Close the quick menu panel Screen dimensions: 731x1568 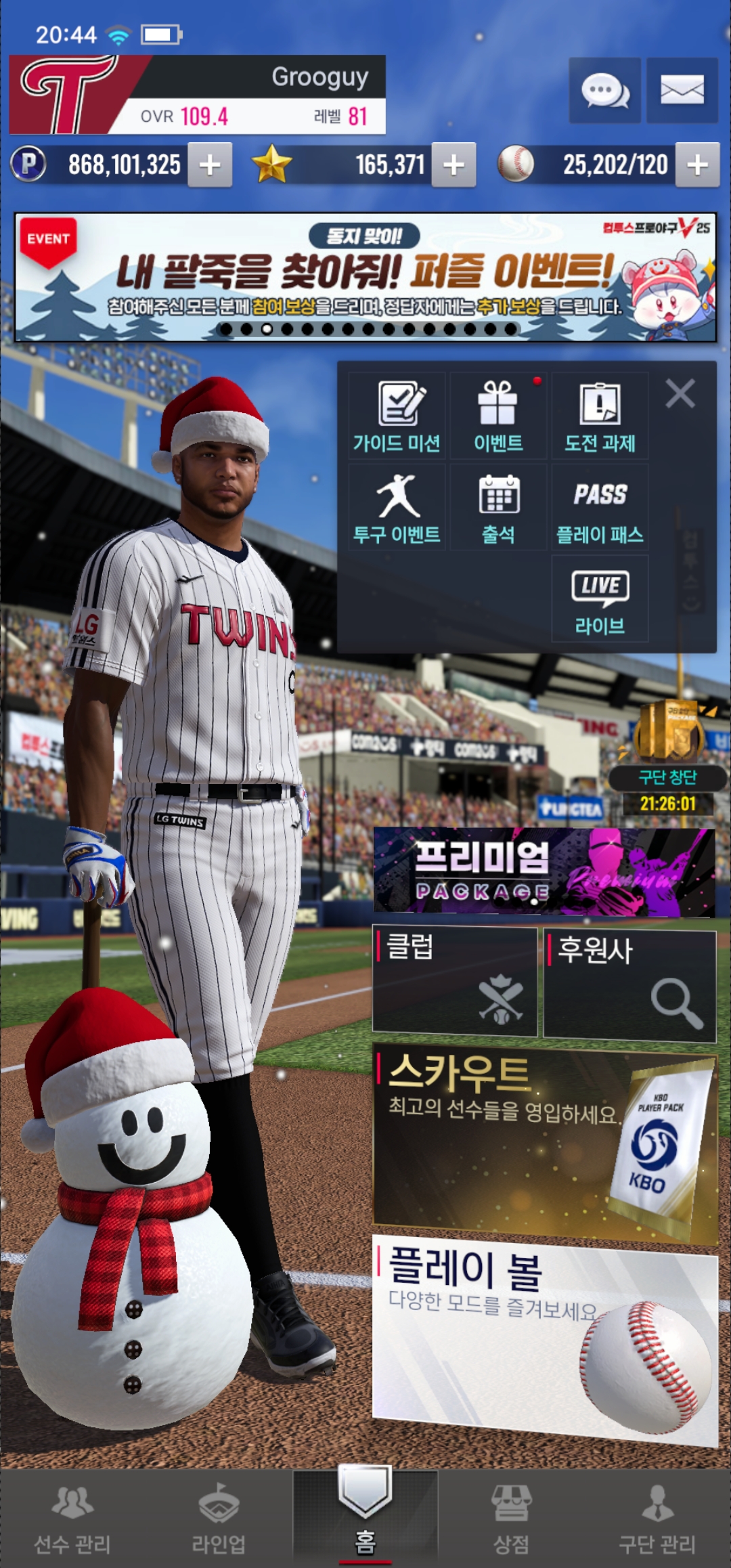(x=680, y=393)
